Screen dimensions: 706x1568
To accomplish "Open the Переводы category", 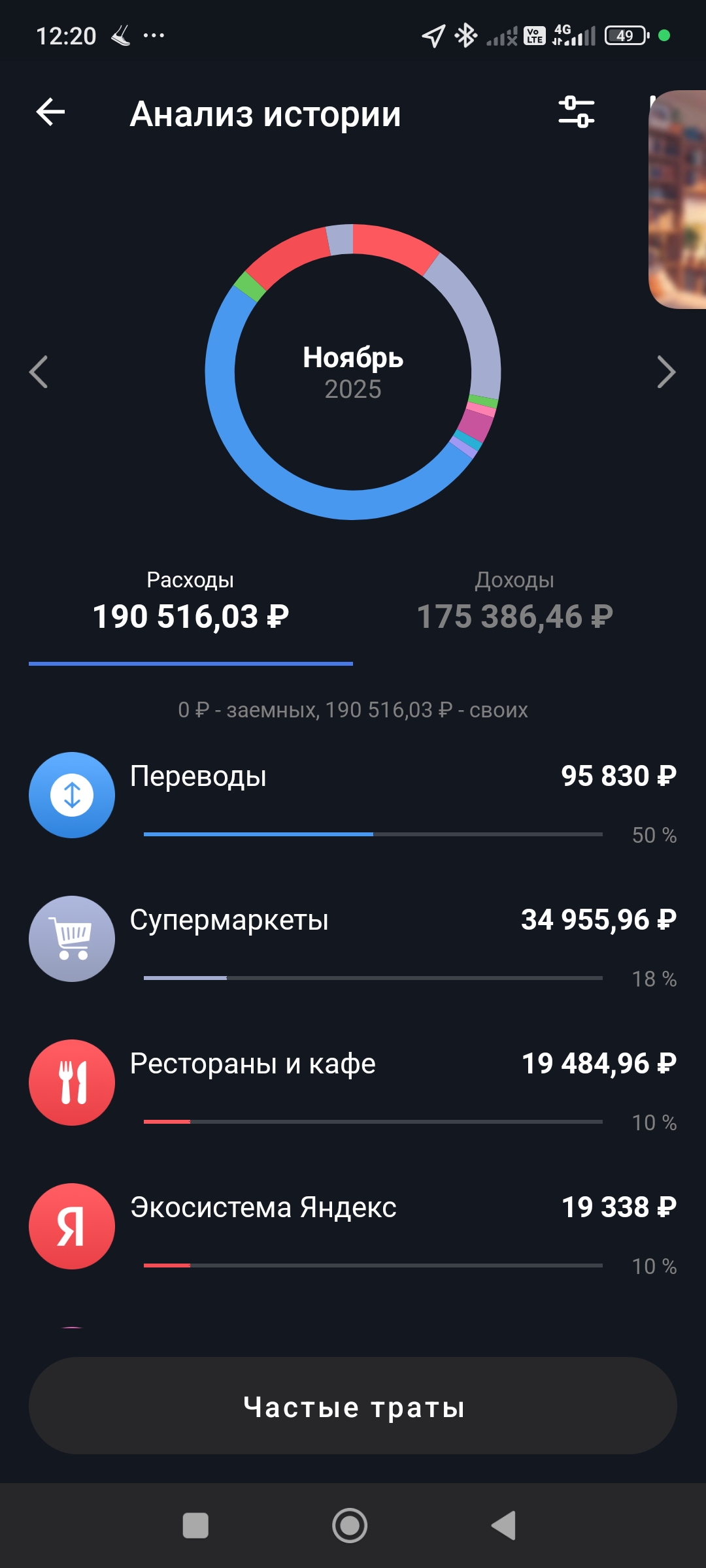I will pos(353,796).
